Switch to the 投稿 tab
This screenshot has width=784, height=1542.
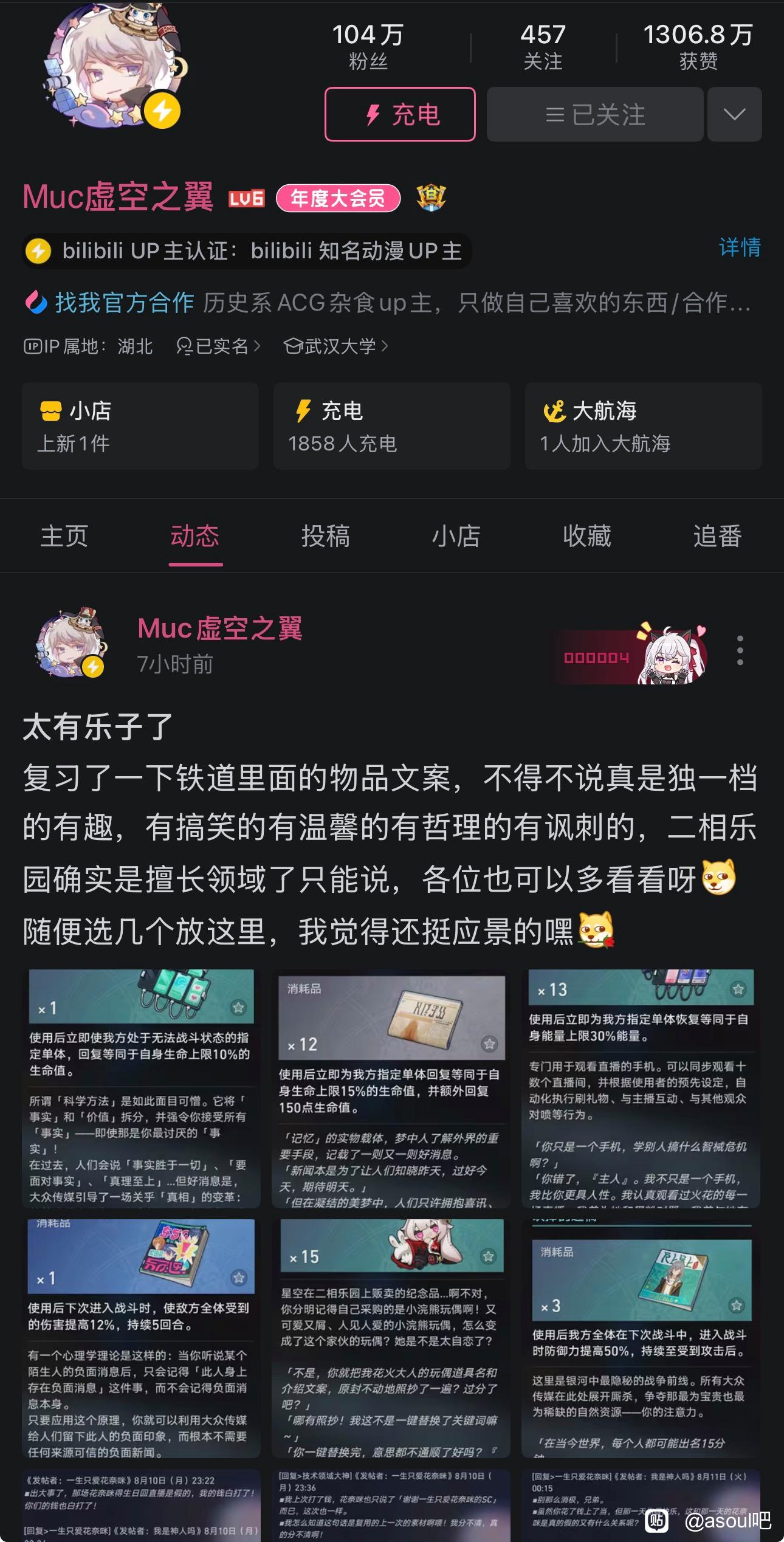point(325,536)
